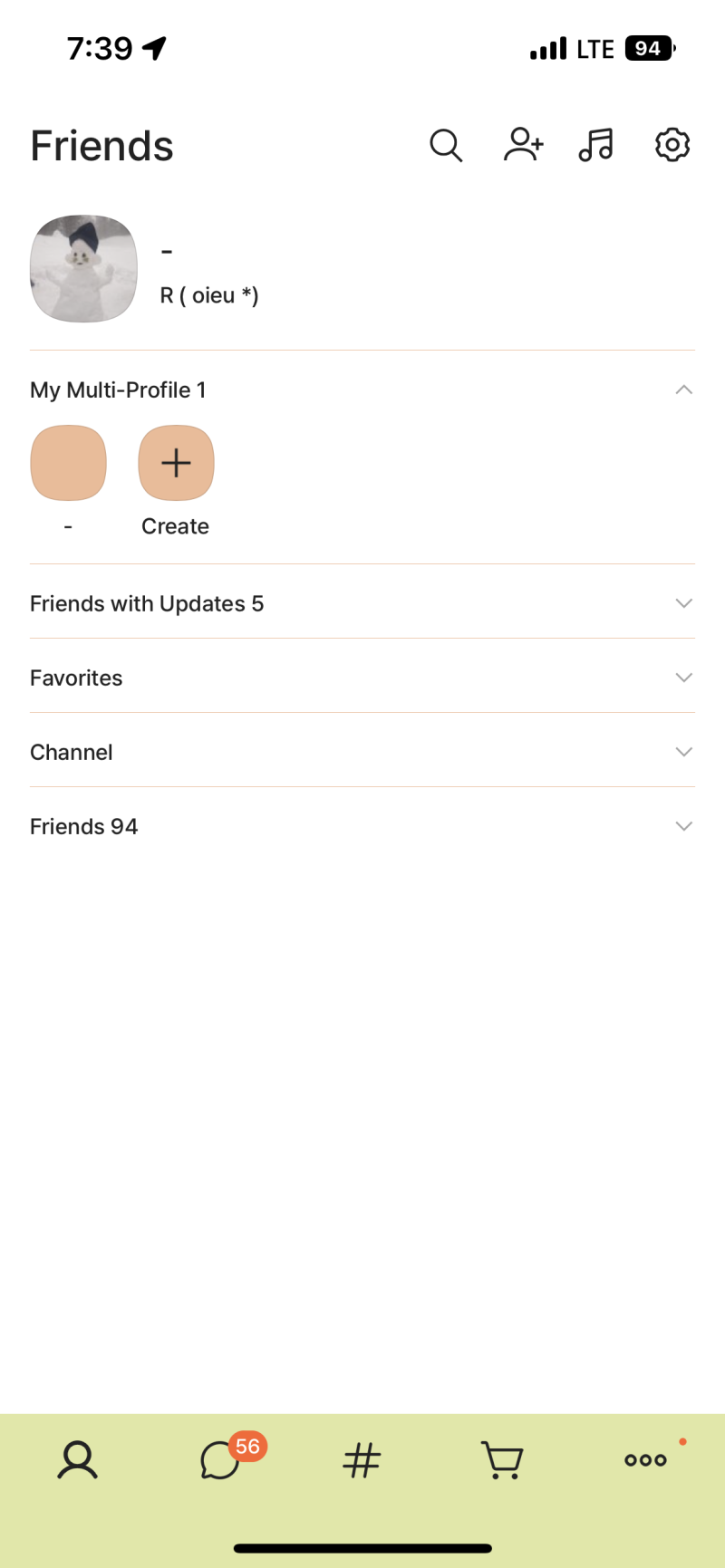Screen dimensions: 725x1568
Task: Switch to the shopping cart tab
Action: 502,1460
